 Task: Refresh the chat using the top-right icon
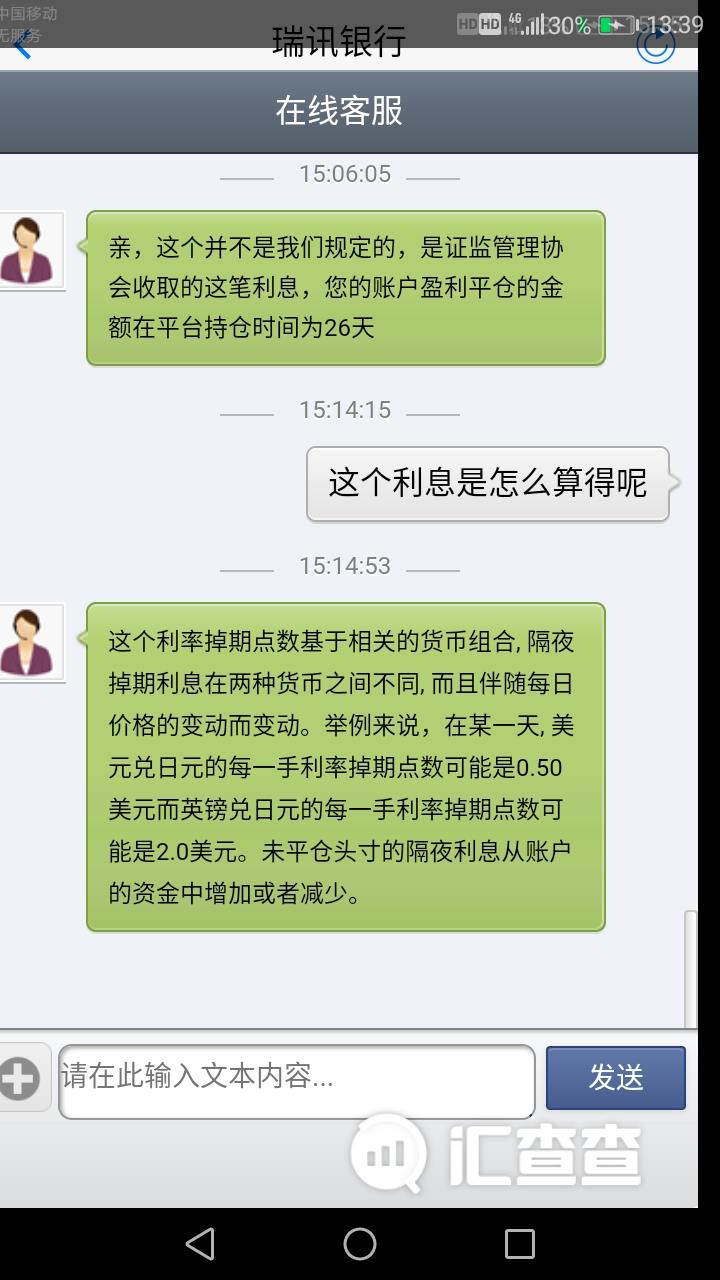656,46
